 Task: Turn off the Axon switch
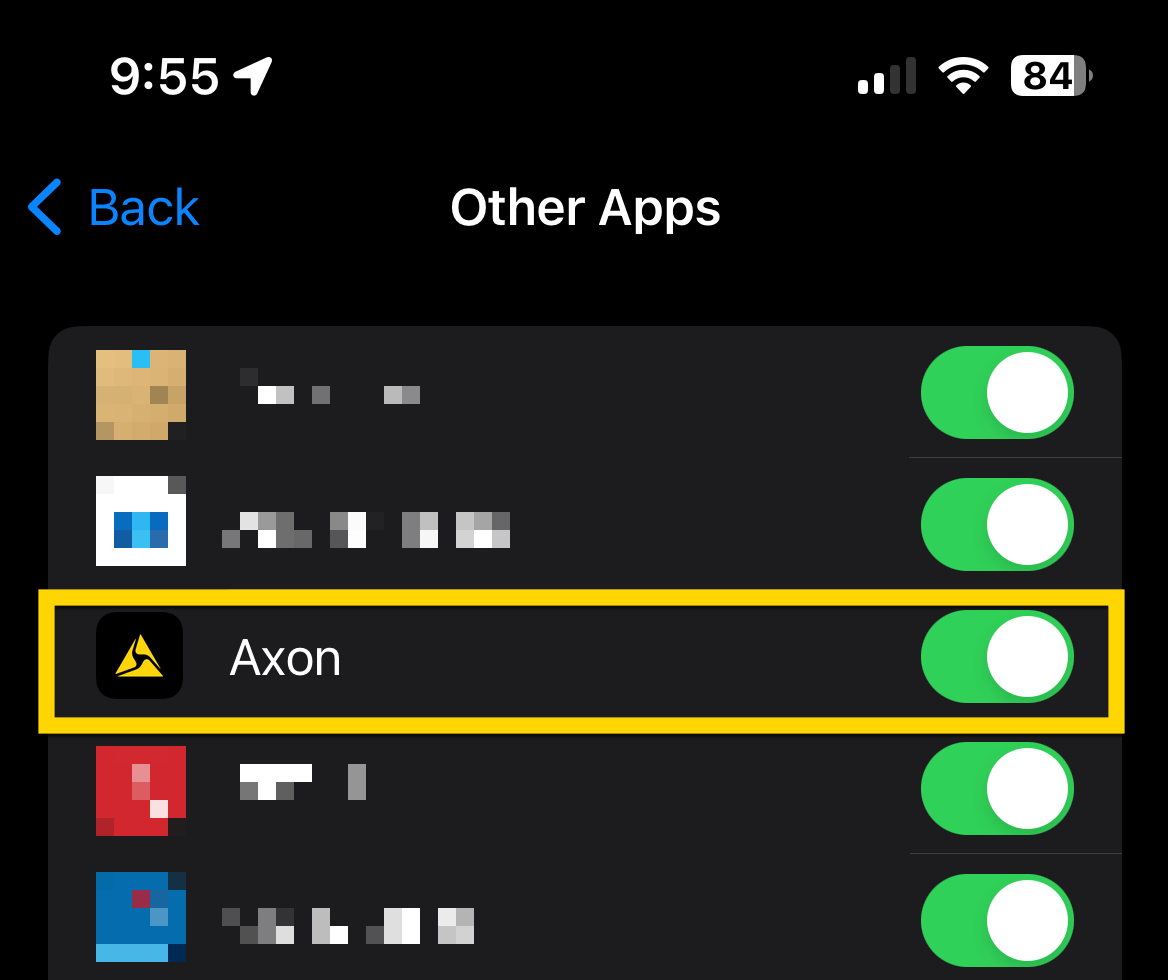996,657
